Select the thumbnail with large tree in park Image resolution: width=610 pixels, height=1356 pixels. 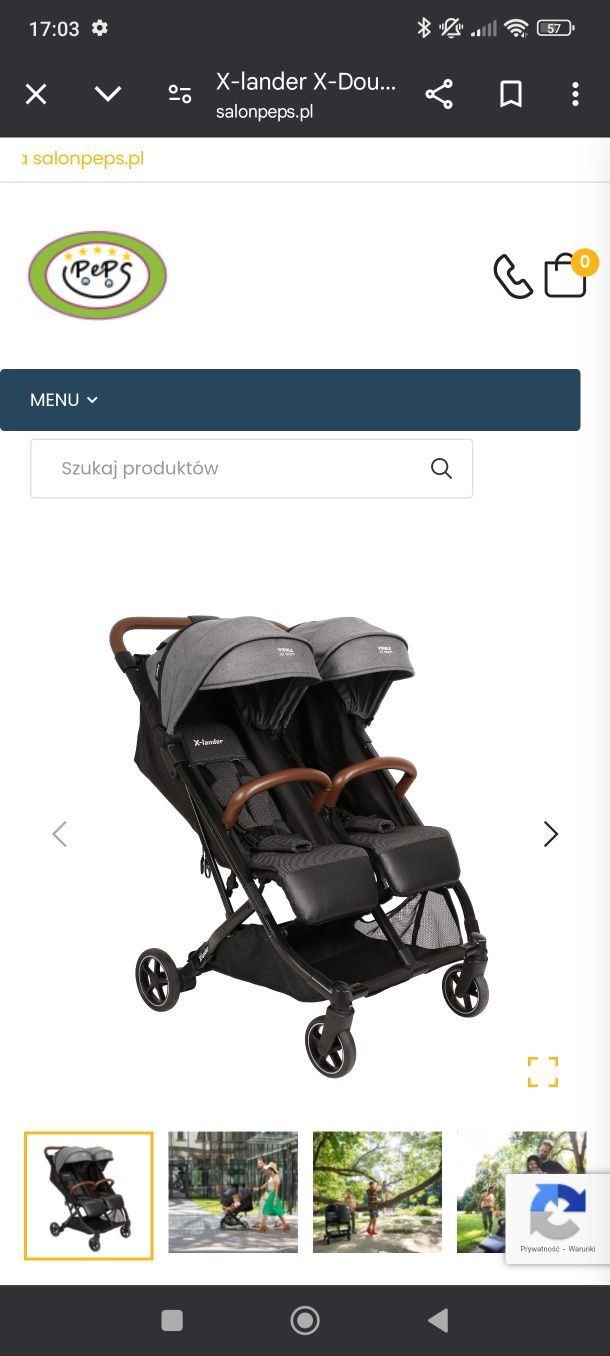click(377, 1192)
